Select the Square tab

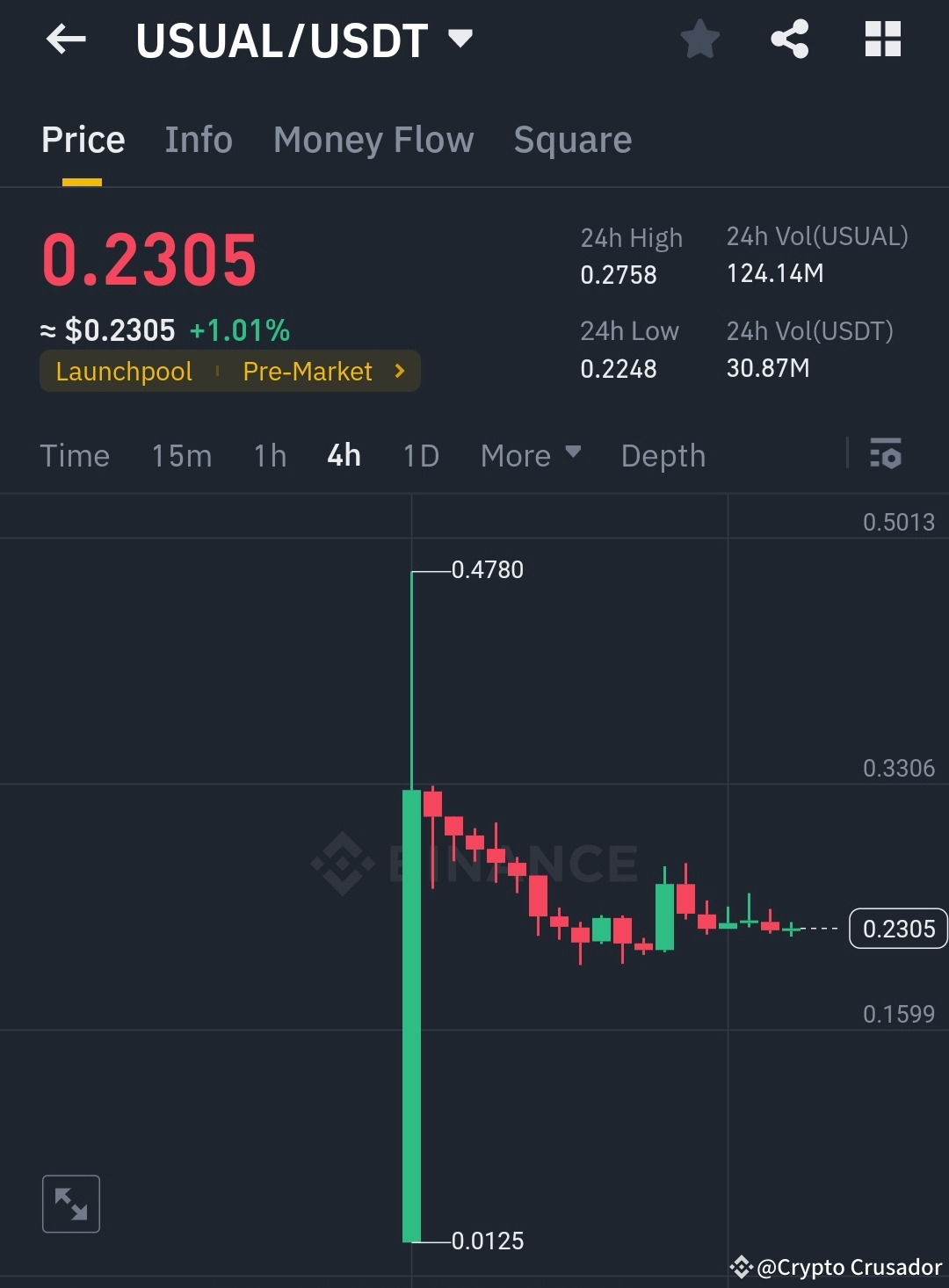pos(572,141)
